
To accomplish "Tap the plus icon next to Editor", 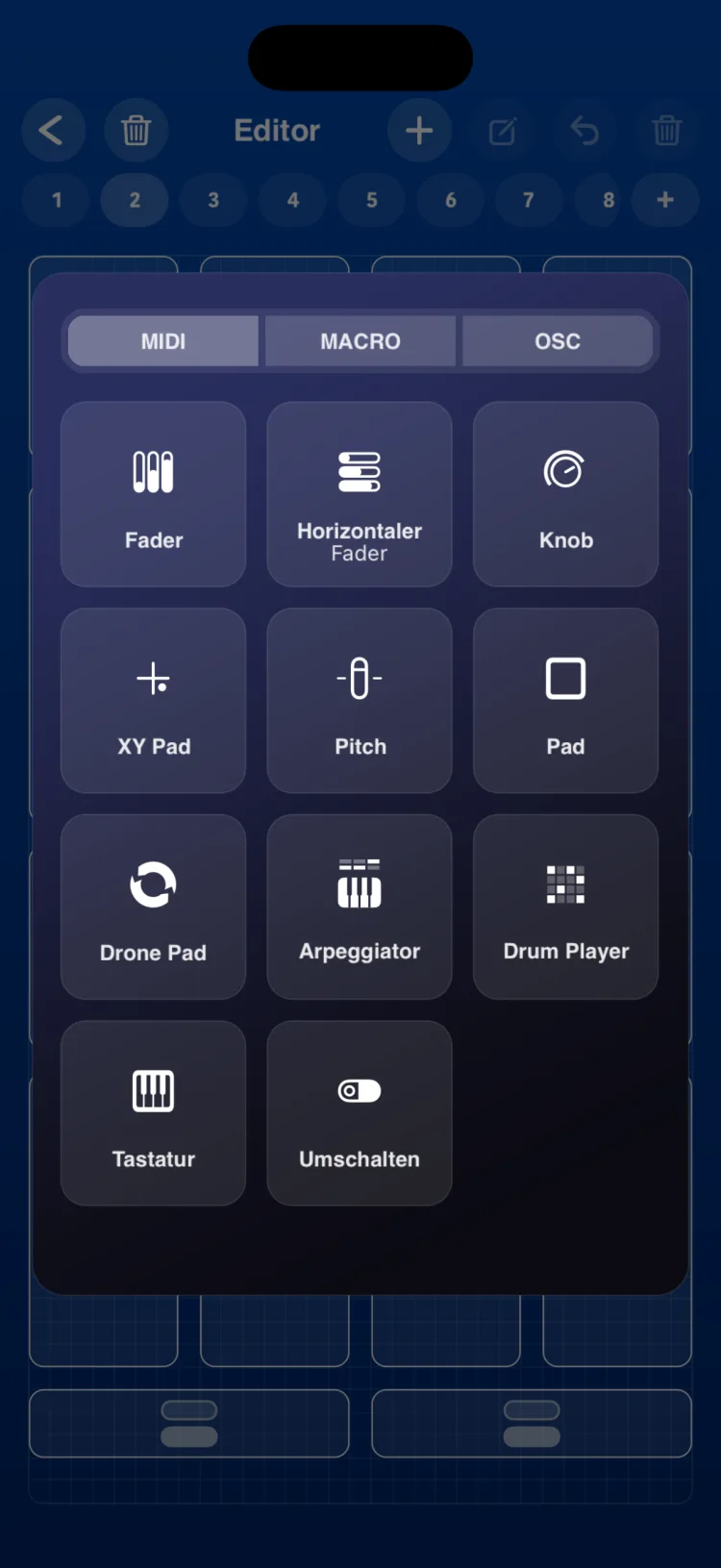I will click(419, 130).
